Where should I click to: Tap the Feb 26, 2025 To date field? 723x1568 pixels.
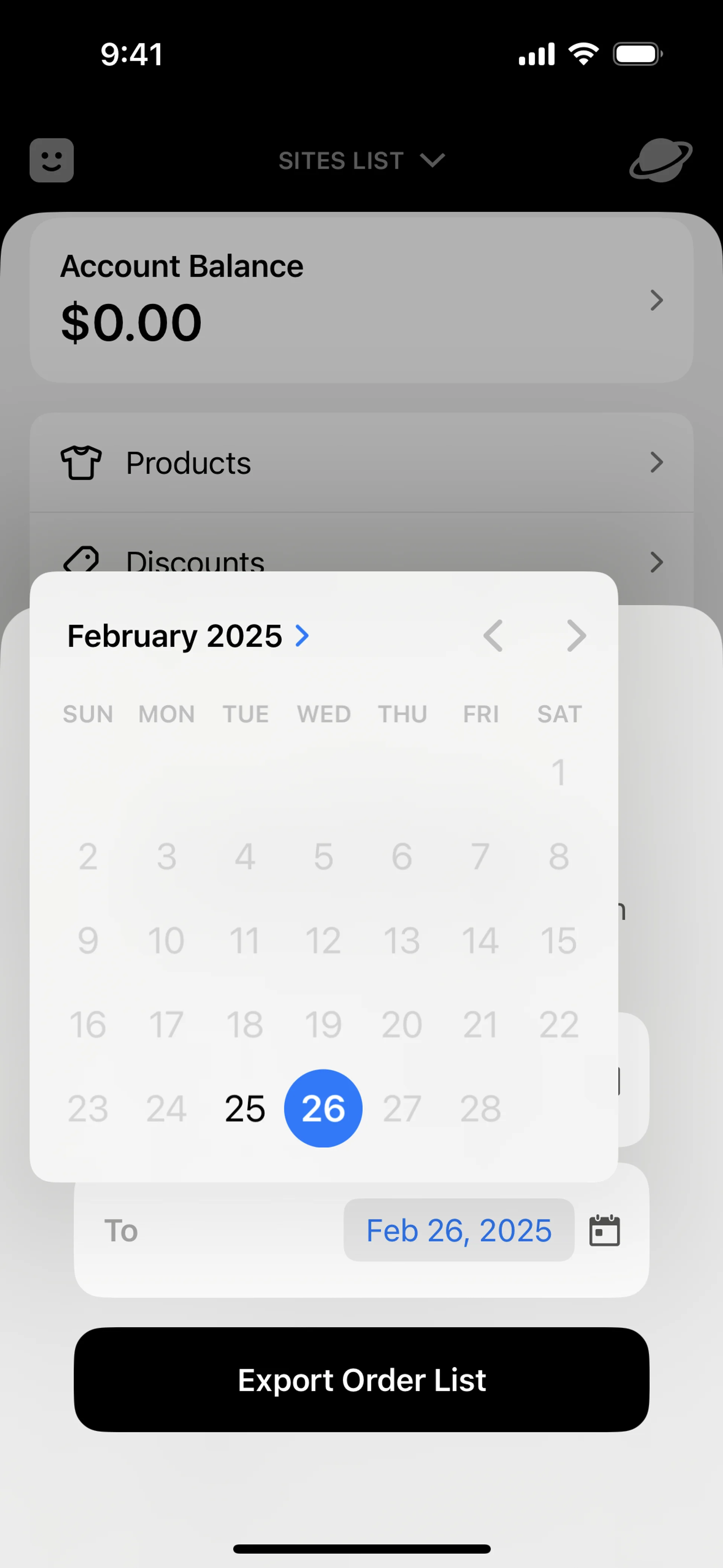click(459, 1230)
